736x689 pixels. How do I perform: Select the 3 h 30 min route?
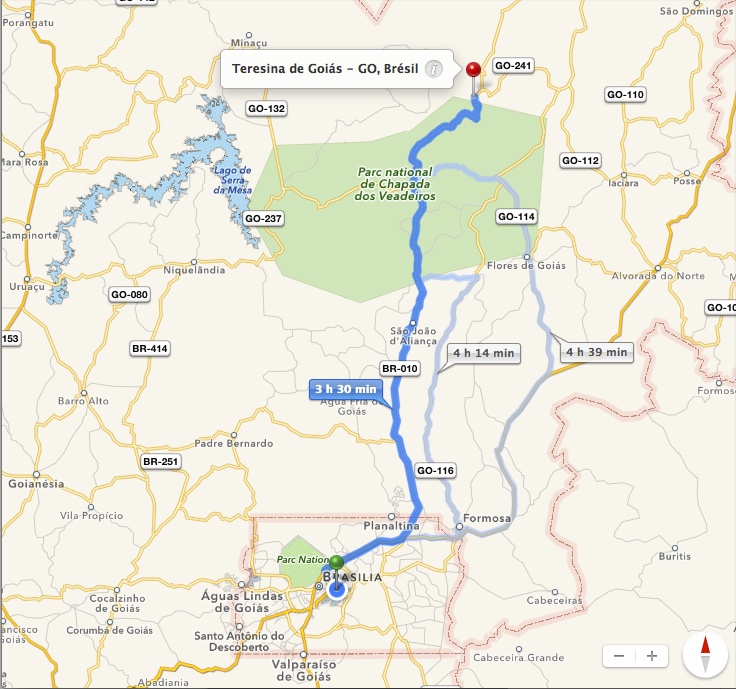click(x=346, y=388)
